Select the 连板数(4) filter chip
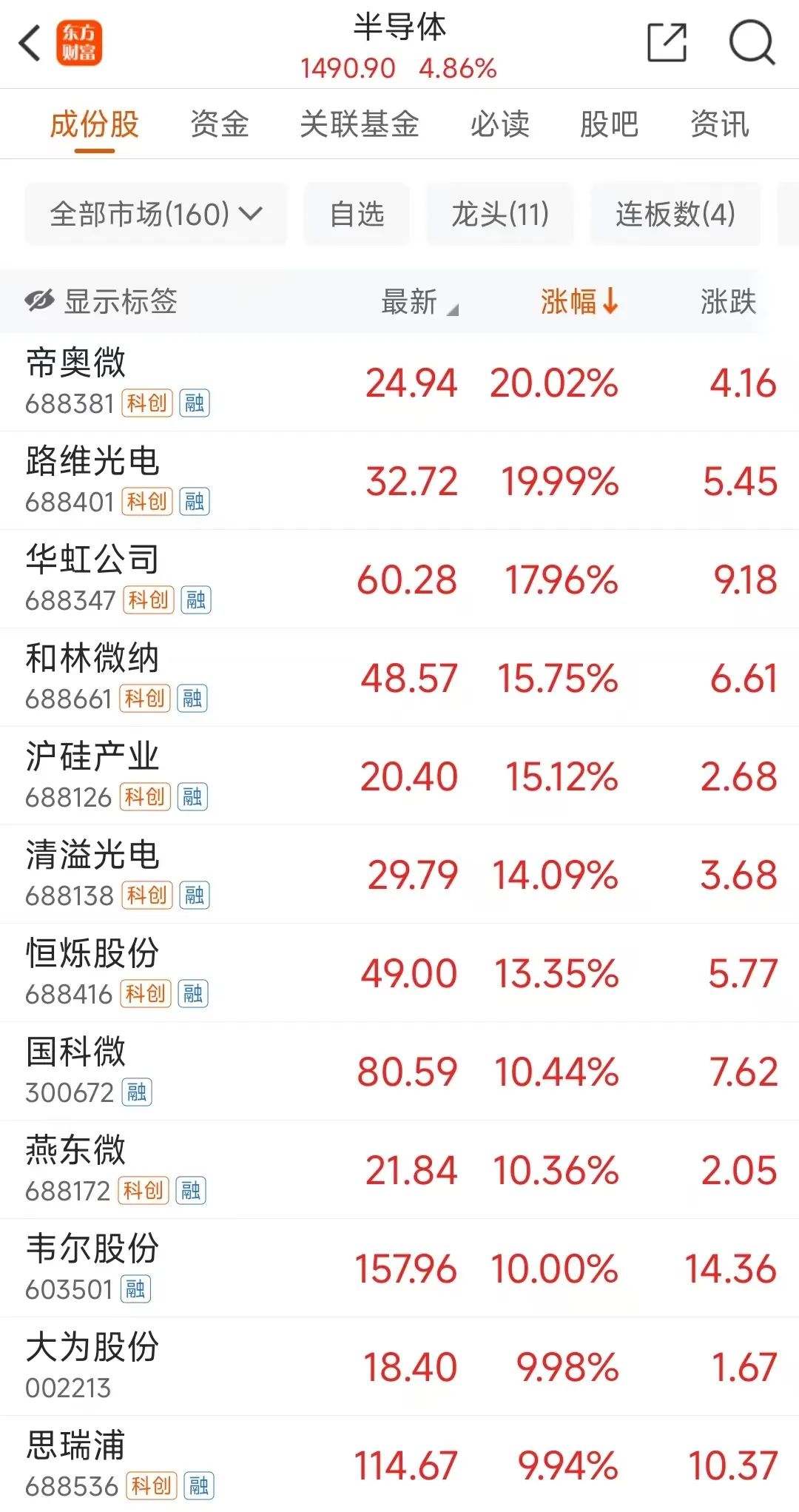Image resolution: width=799 pixels, height=1512 pixels. [x=675, y=215]
